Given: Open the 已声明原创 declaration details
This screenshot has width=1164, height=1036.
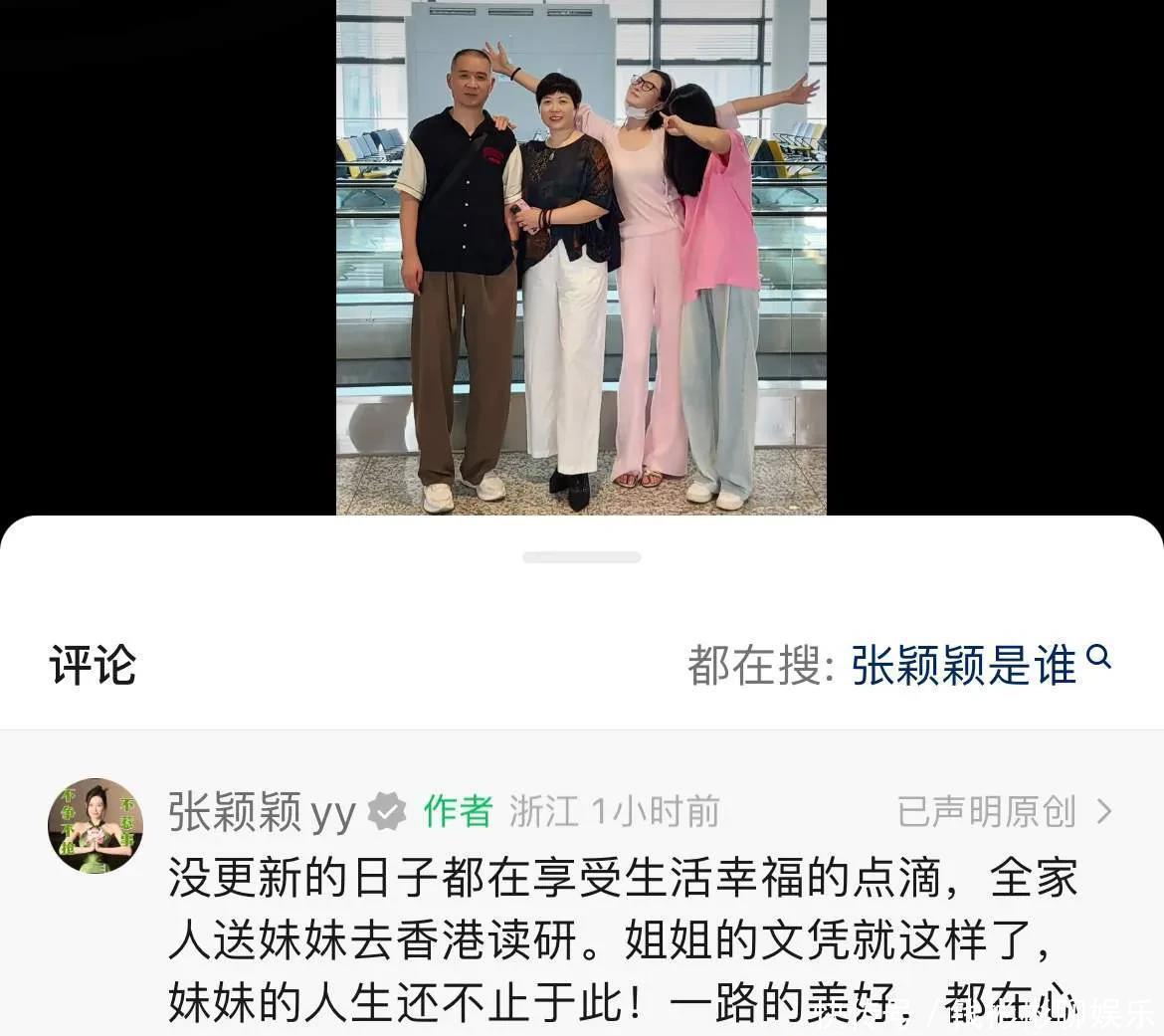Looking at the screenshot, I should pos(1003,812).
